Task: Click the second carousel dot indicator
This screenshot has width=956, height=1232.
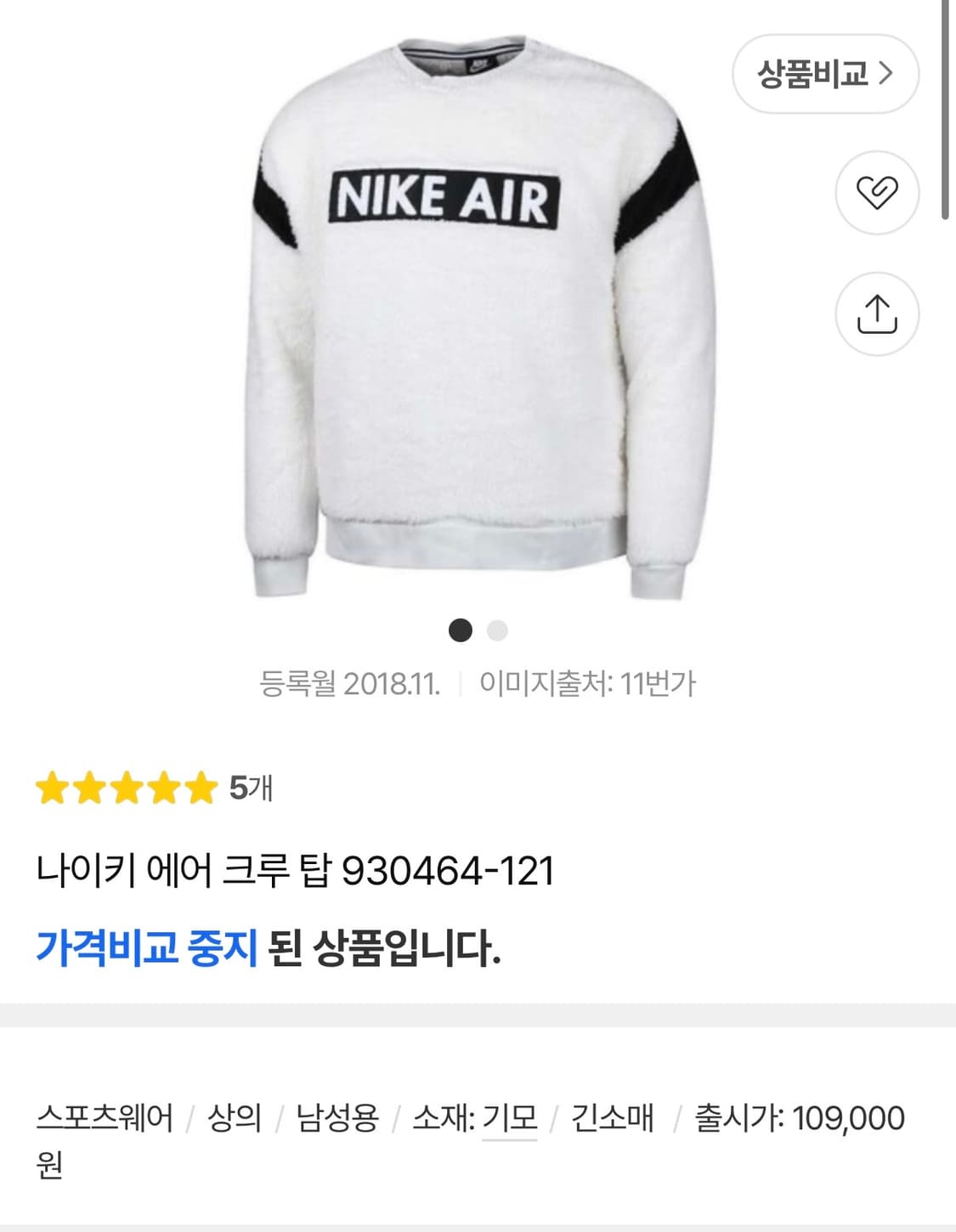Action: click(x=498, y=631)
